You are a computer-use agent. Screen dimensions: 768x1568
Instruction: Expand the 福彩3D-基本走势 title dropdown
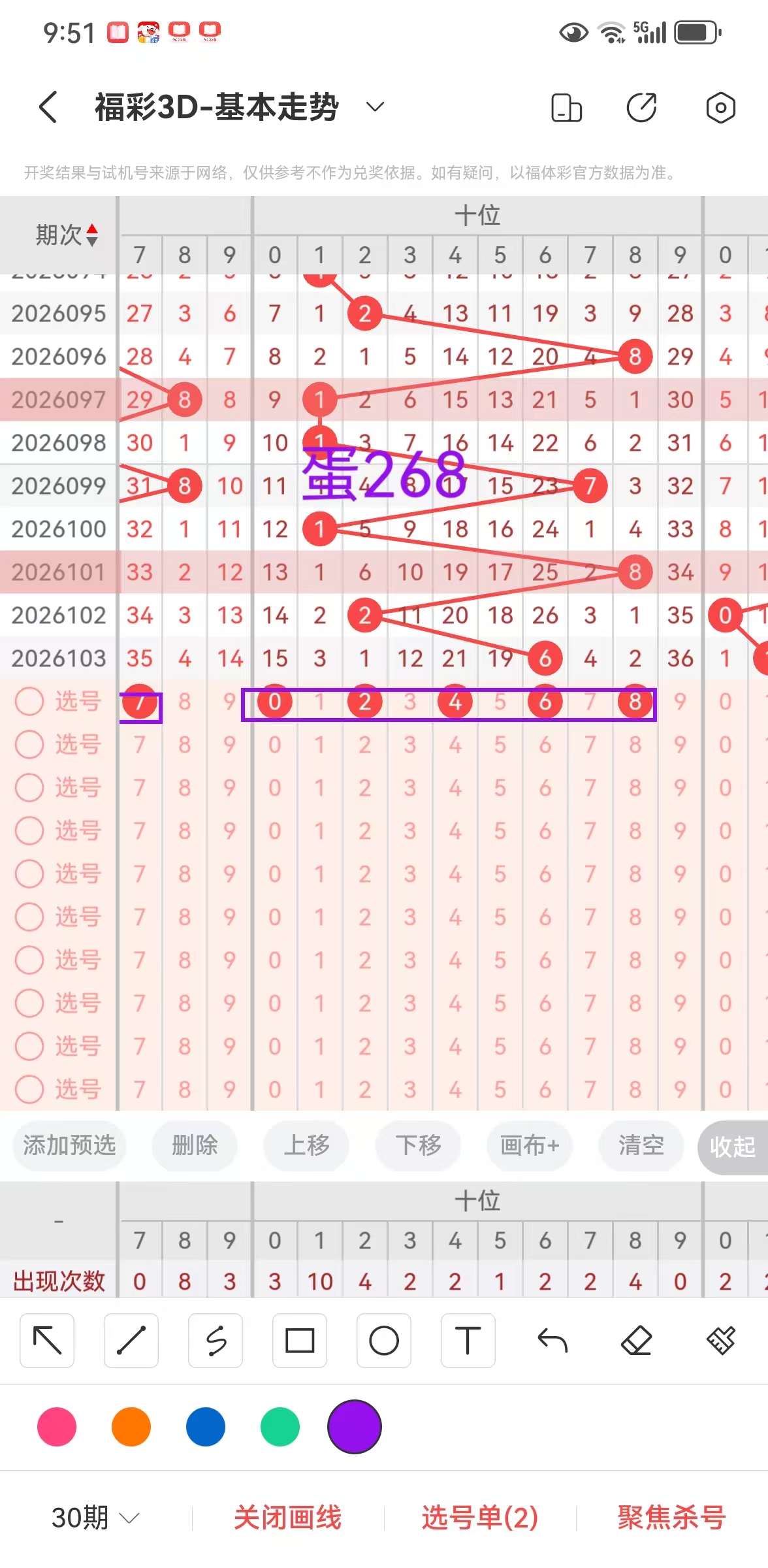click(x=375, y=107)
